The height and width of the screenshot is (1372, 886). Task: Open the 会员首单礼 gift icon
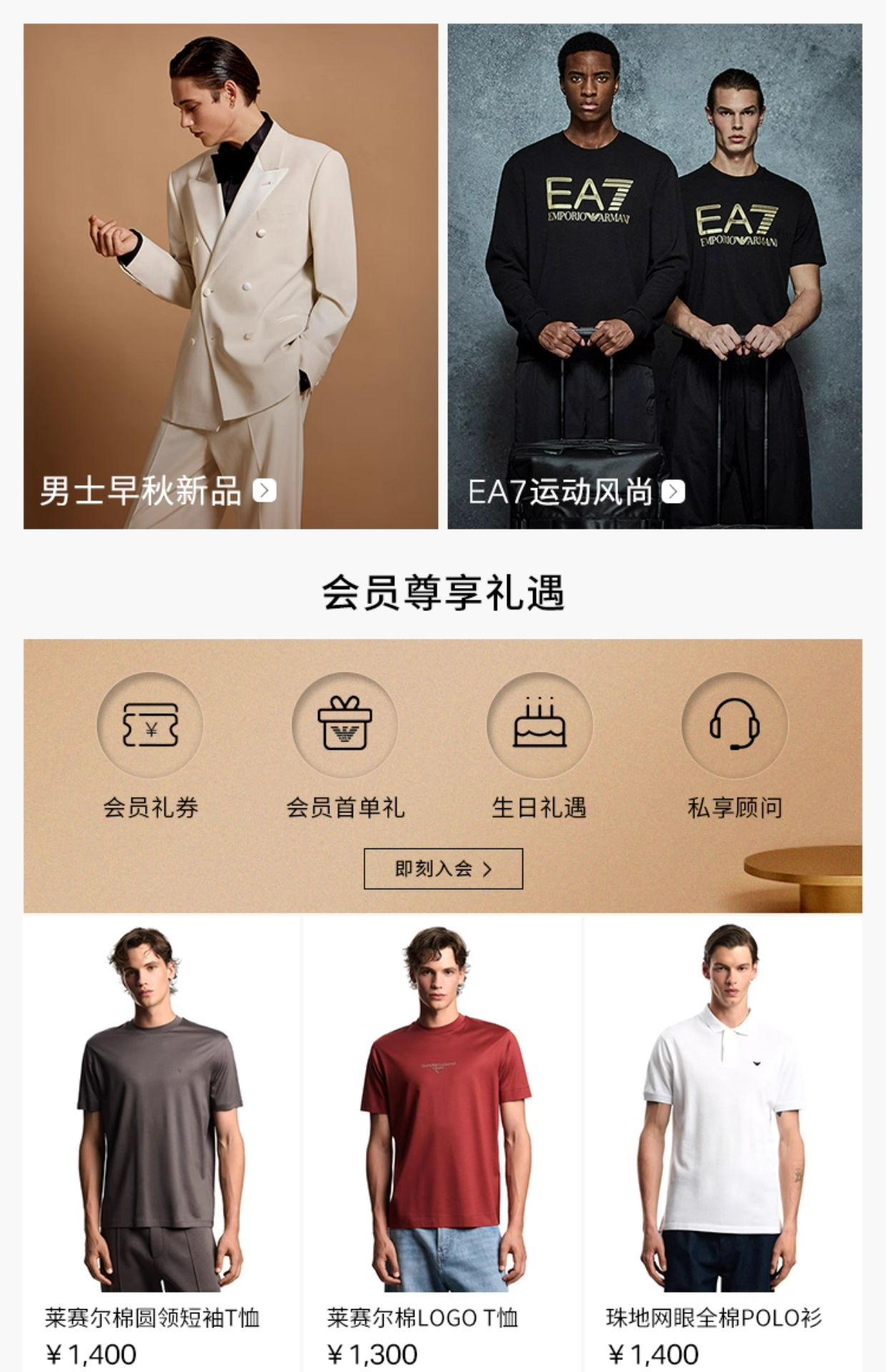pos(345,725)
